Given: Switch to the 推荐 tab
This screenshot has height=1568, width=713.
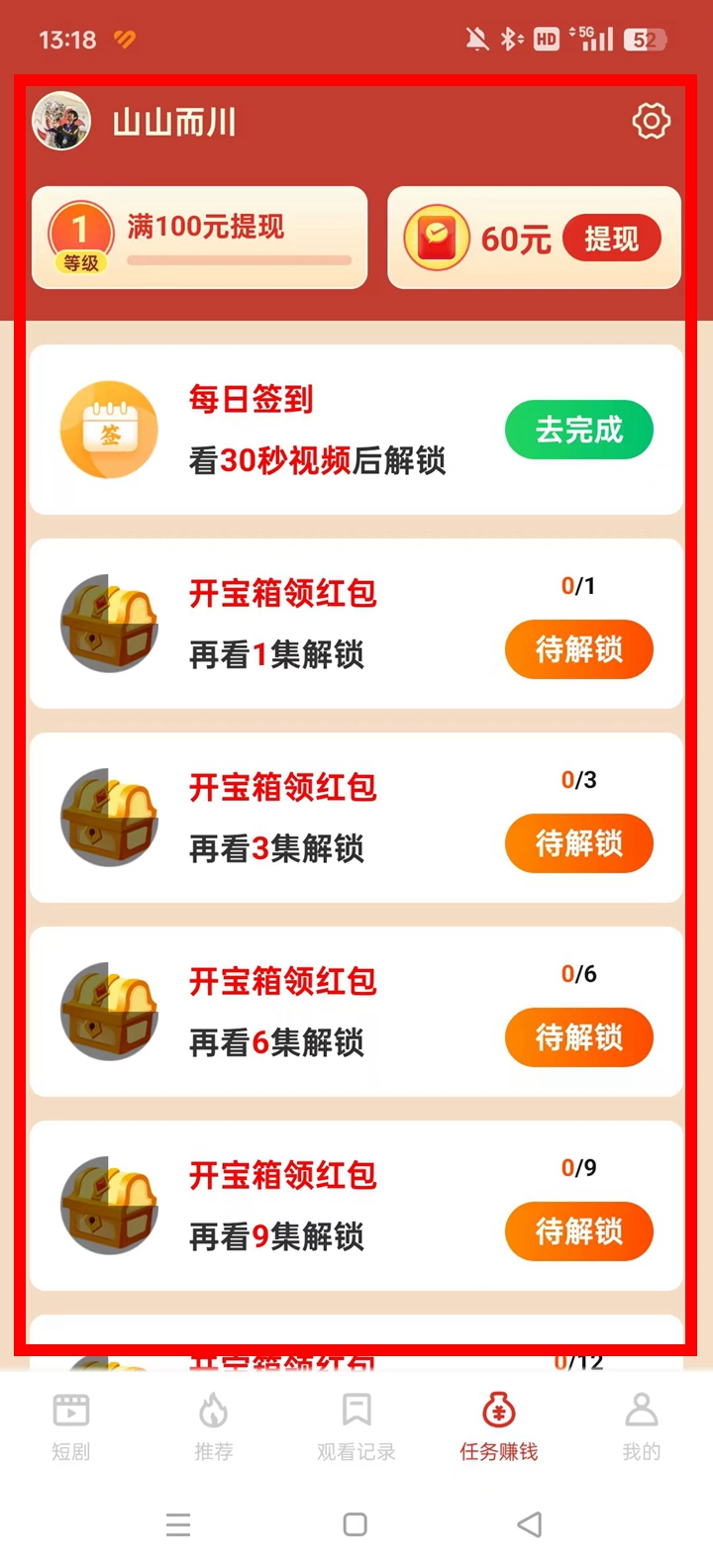Looking at the screenshot, I should (x=214, y=1425).
